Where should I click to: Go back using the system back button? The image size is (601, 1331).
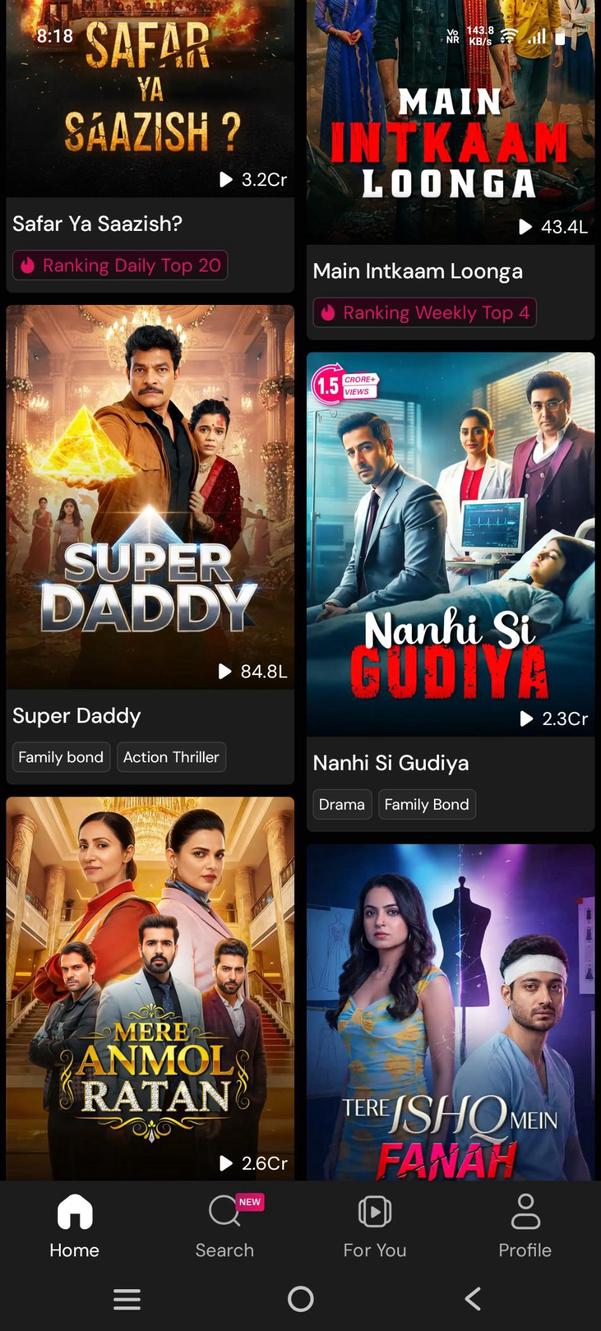coord(473,1299)
